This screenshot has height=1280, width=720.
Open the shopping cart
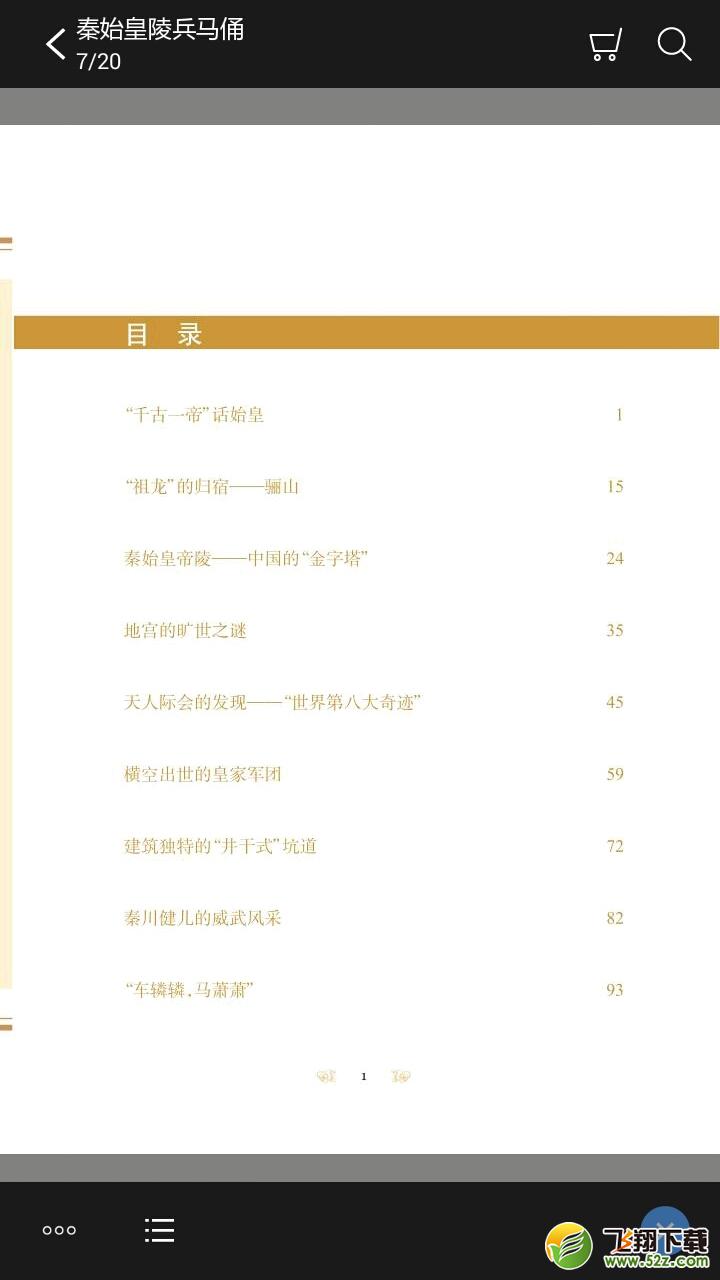pyautogui.click(x=605, y=45)
